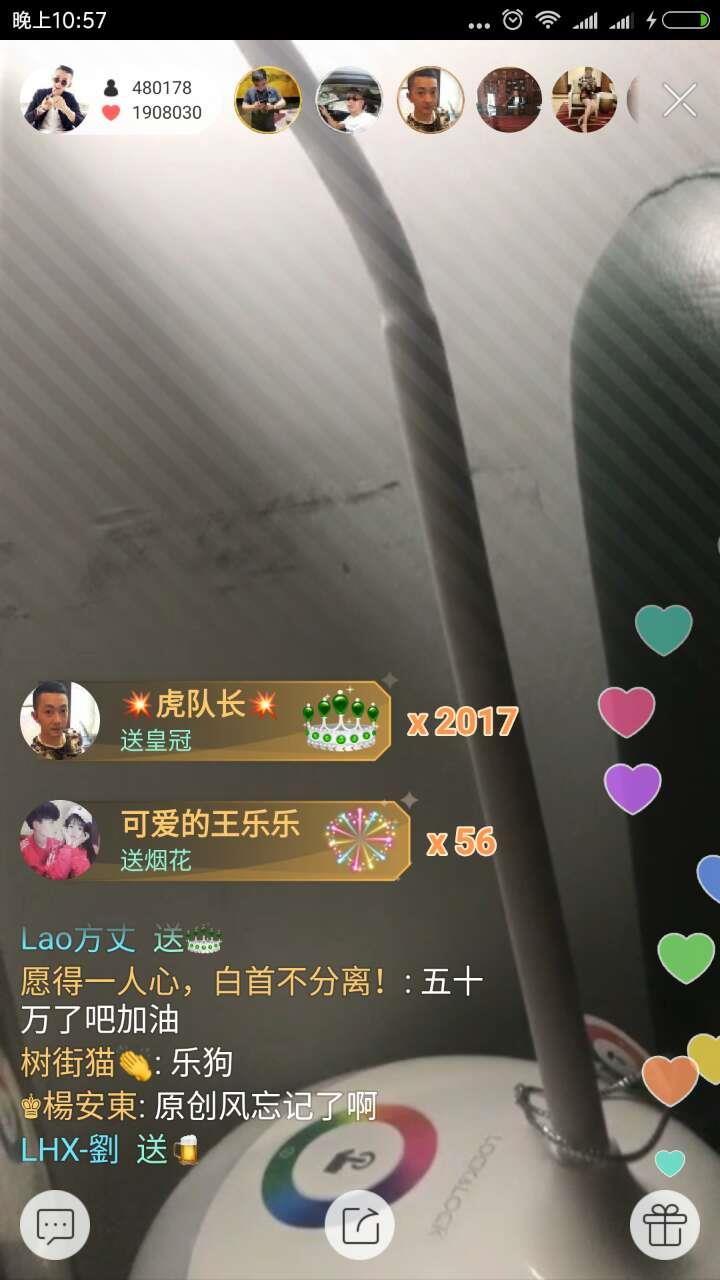The image size is (720, 1280).
Task: Tap username LHX-劉 in chat
Action: (x=70, y=1150)
